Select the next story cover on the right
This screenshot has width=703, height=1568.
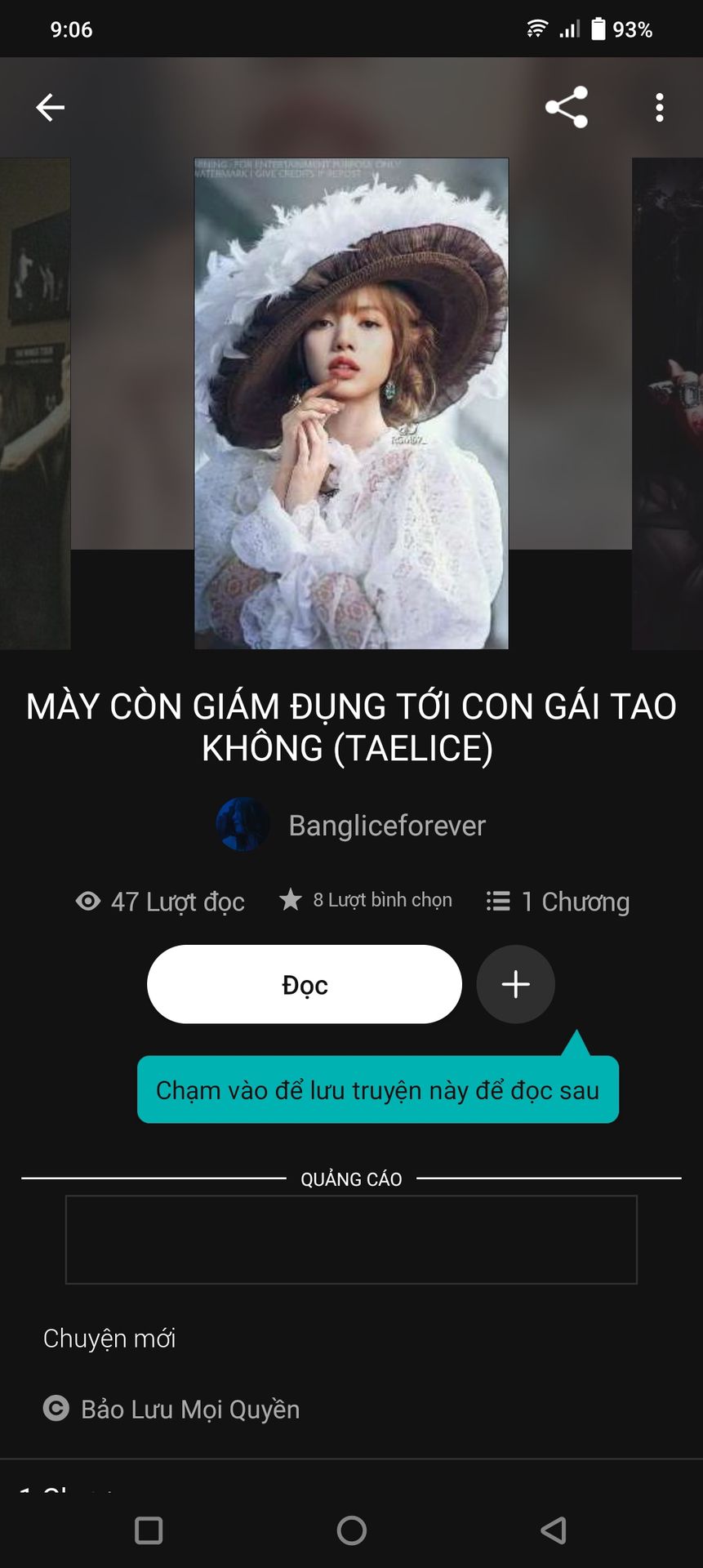(667, 403)
